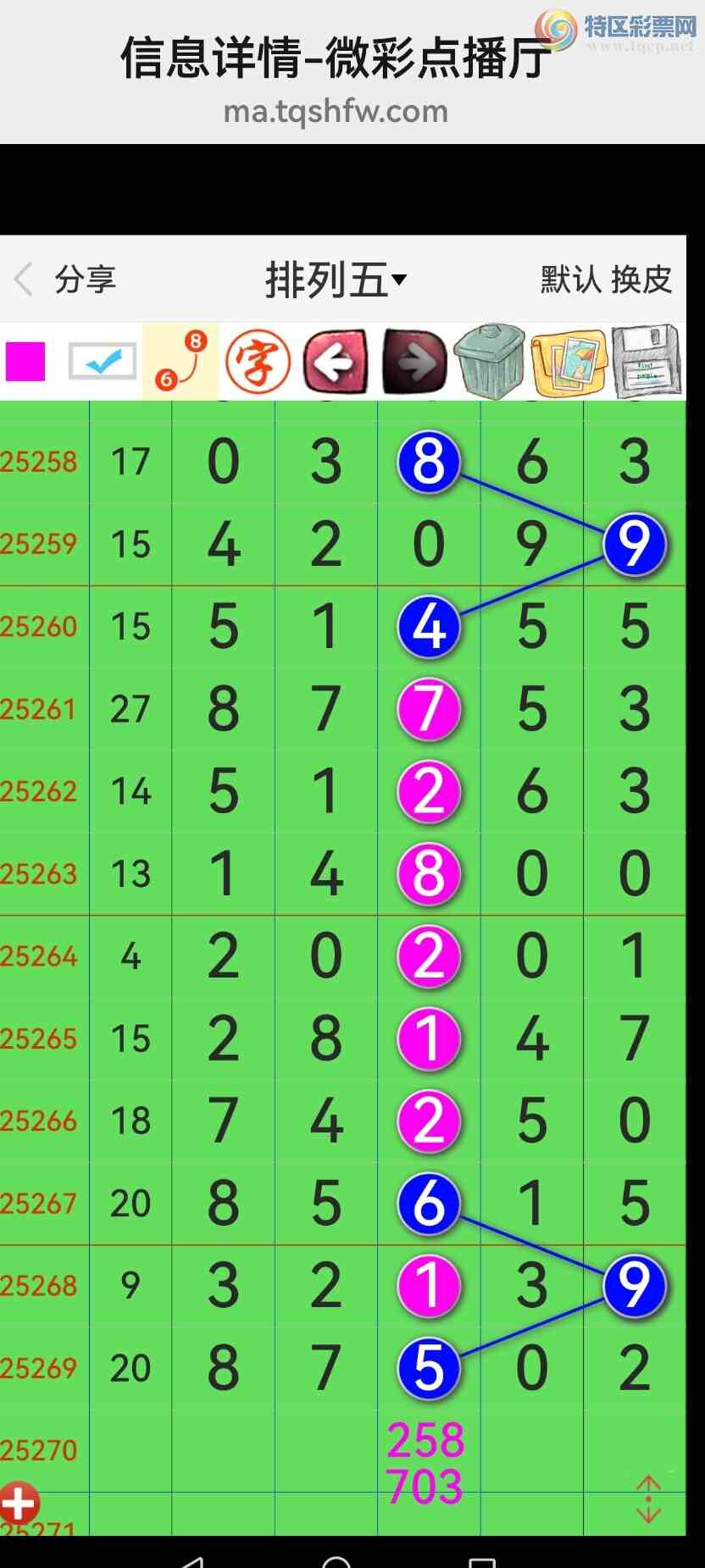Tap the red plus button
The width and height of the screenshot is (705, 1568).
[19, 1503]
